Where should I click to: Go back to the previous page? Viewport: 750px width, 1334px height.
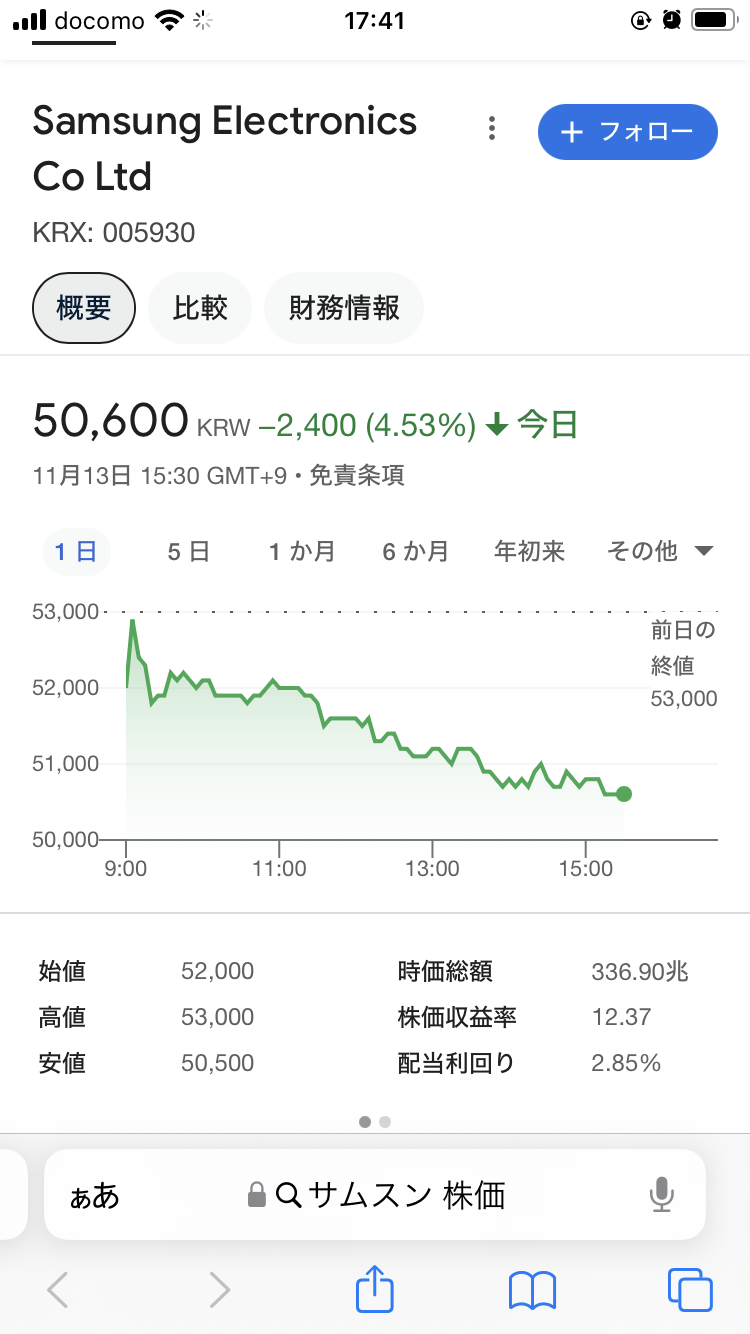pos(58,1290)
